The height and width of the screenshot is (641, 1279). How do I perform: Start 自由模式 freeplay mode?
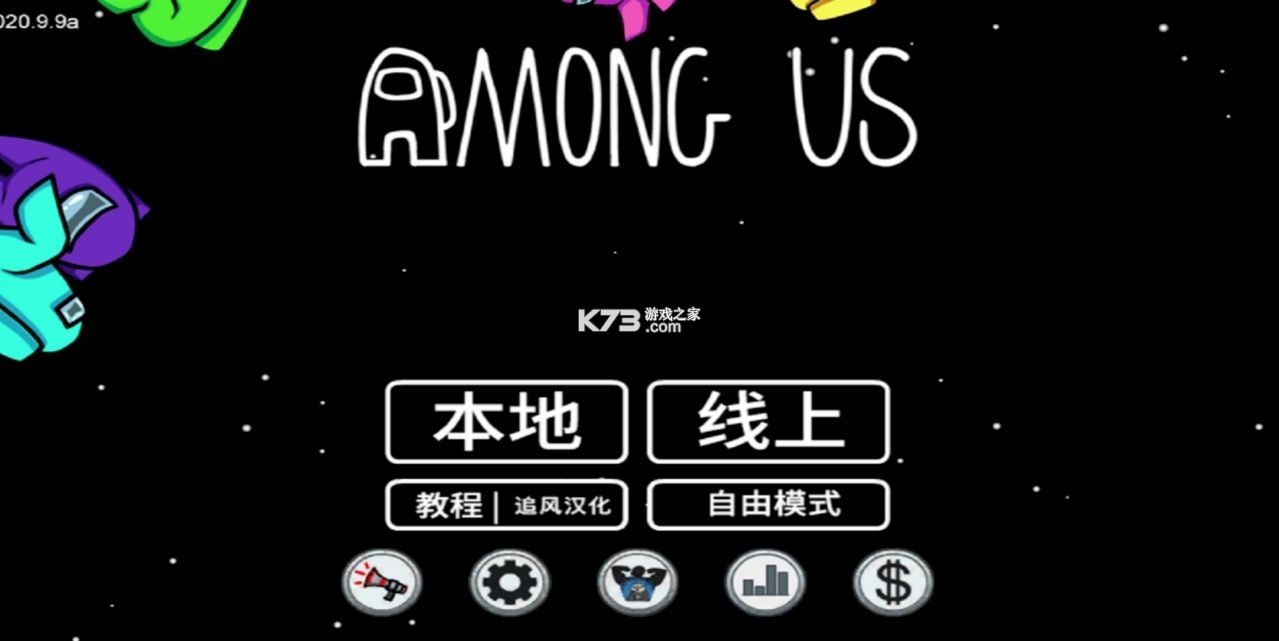coord(768,505)
